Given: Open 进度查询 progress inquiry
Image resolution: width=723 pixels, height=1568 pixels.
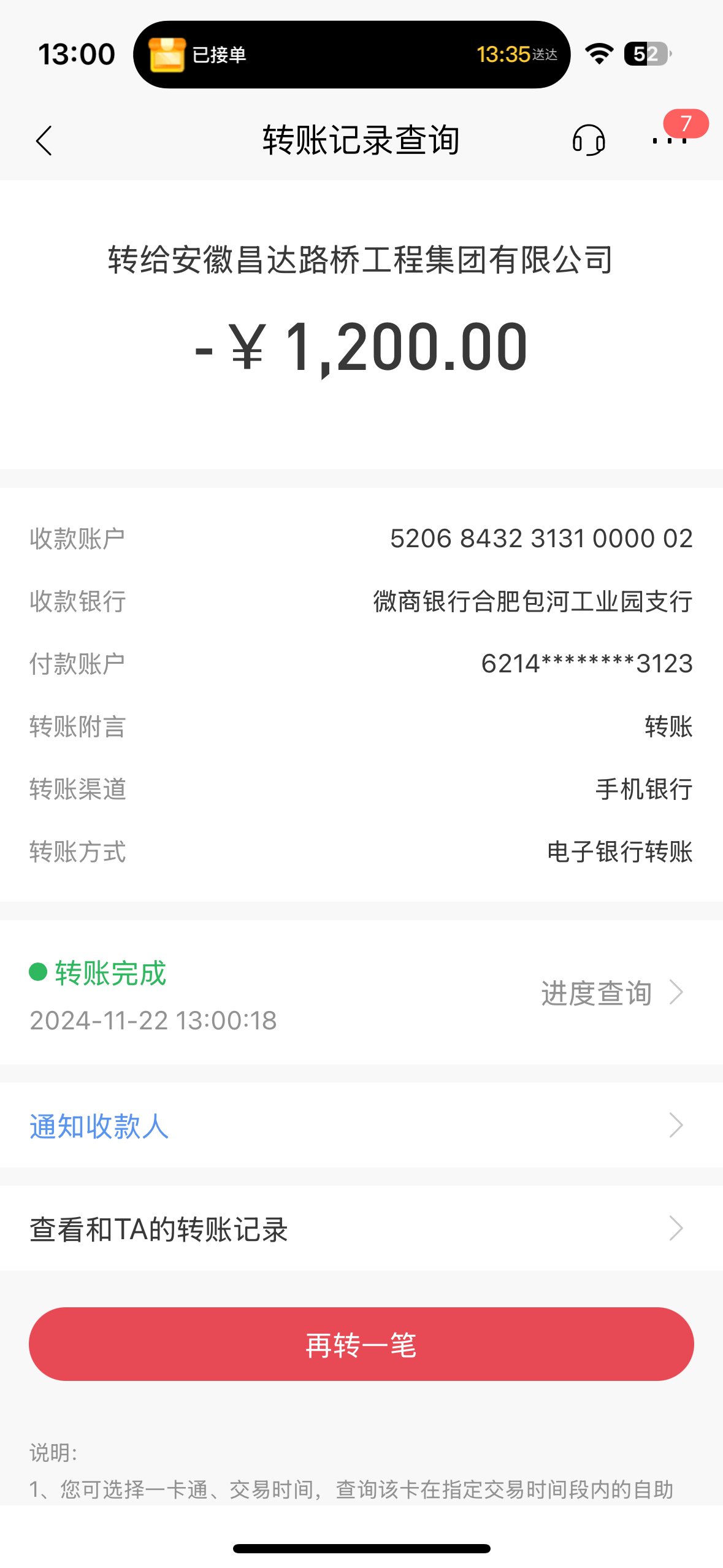Looking at the screenshot, I should point(611,993).
